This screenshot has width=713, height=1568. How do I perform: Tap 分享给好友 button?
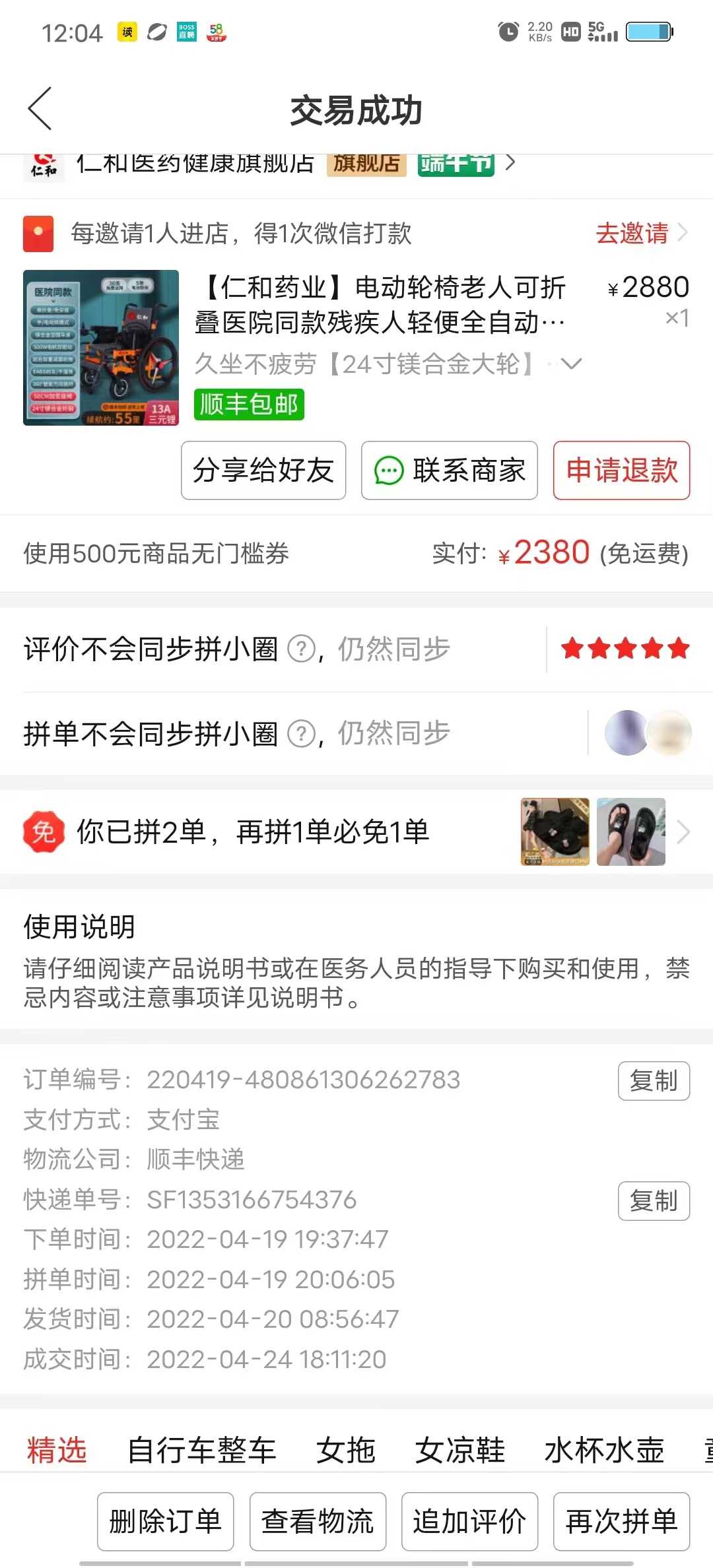(x=263, y=471)
